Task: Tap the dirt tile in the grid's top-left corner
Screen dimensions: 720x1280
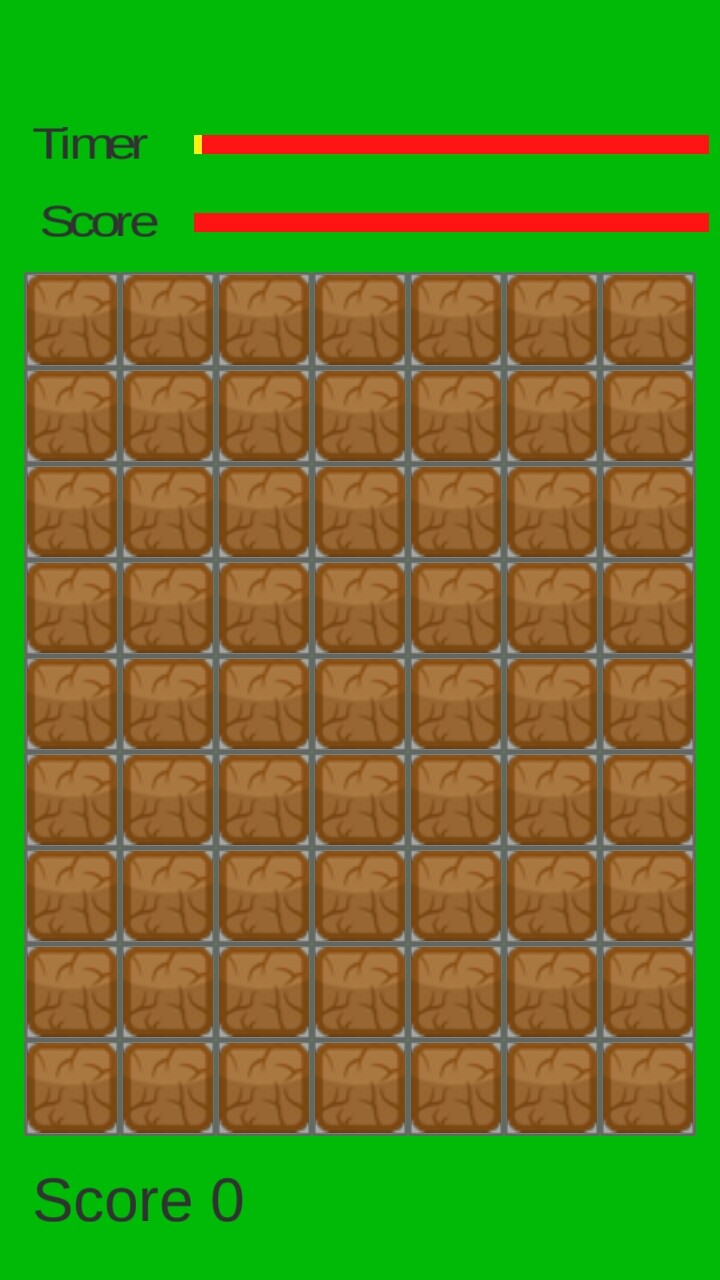Action: pyautogui.click(x=72, y=320)
